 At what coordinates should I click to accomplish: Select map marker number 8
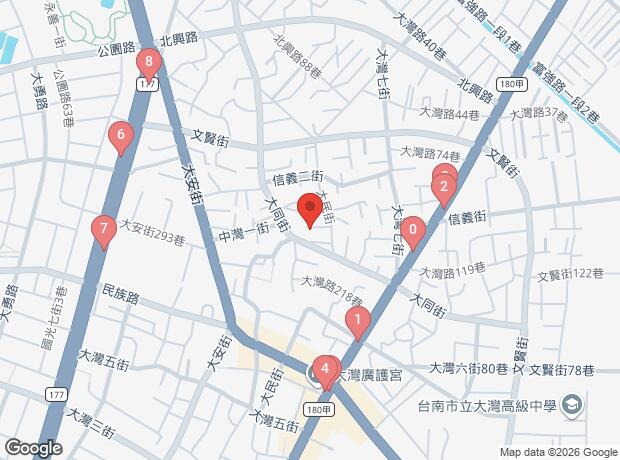pyautogui.click(x=149, y=66)
